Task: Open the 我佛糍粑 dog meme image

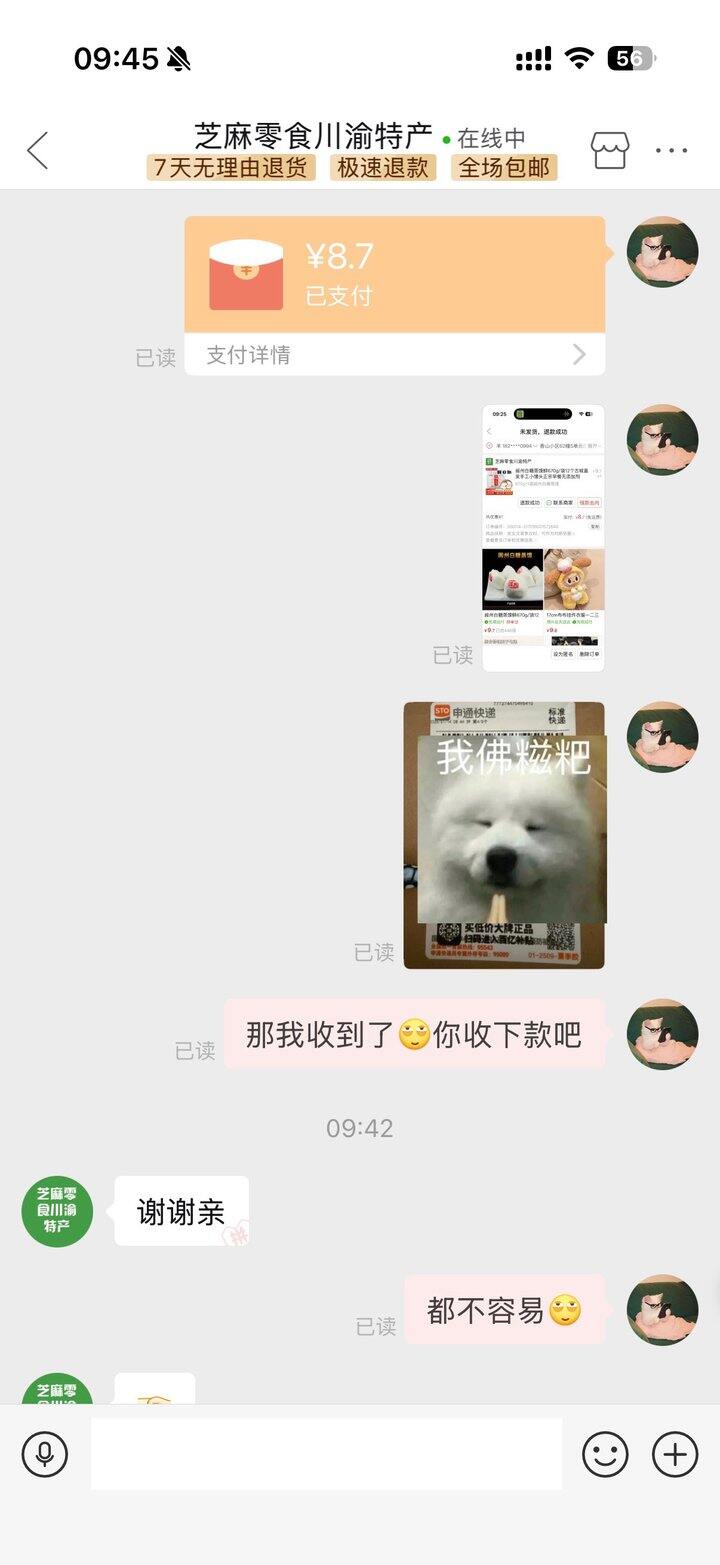Action: 504,835
